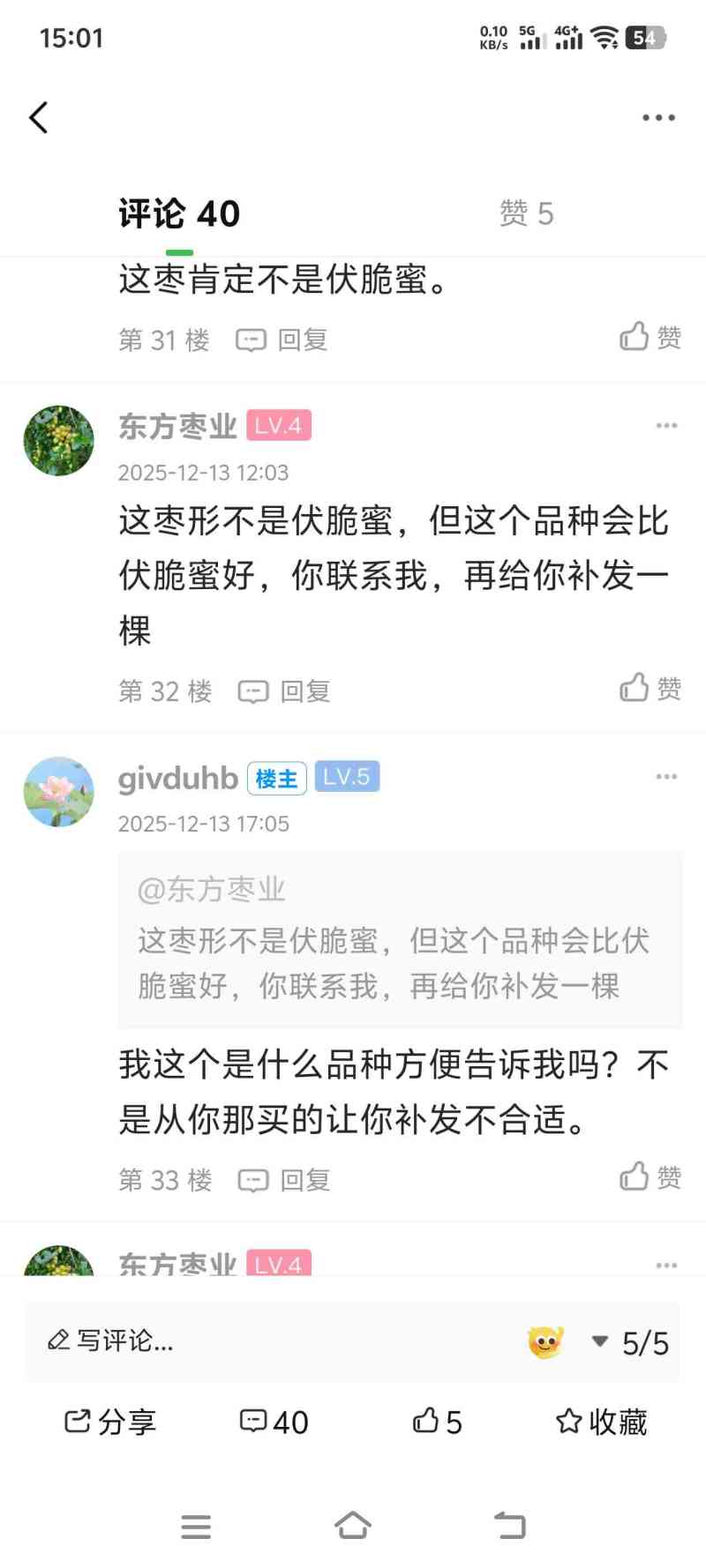Reply to the 第 32 楼 comment
This screenshot has height=1568, width=706.
click(285, 691)
